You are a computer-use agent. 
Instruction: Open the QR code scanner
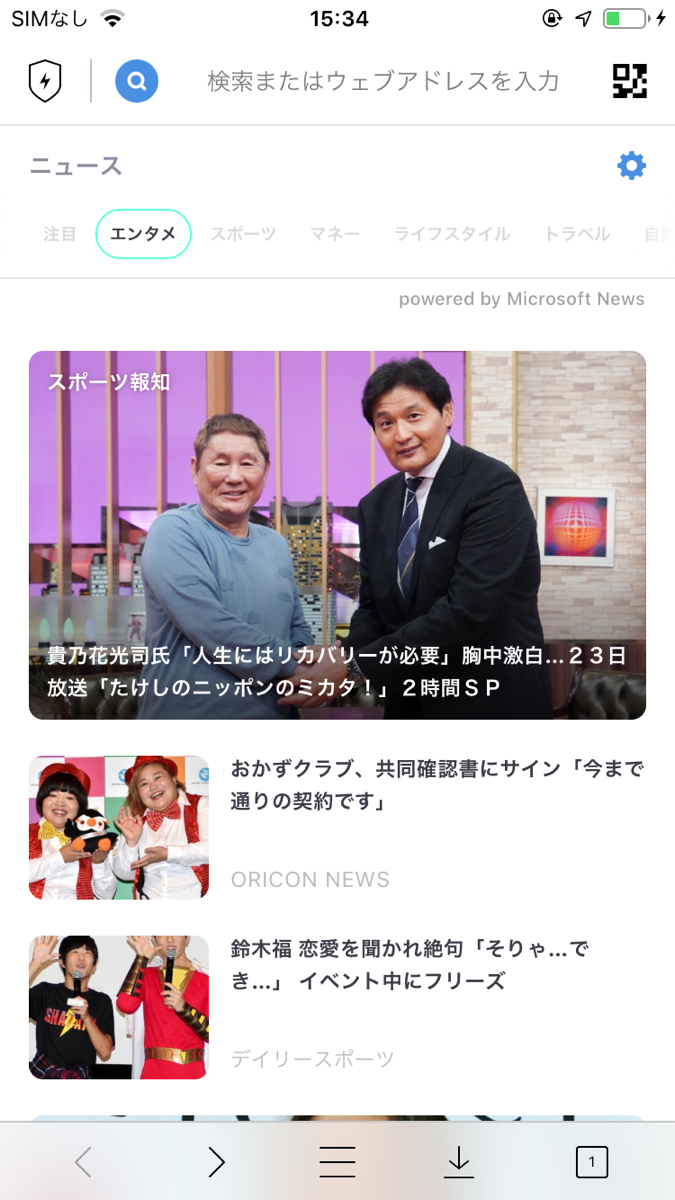click(629, 81)
